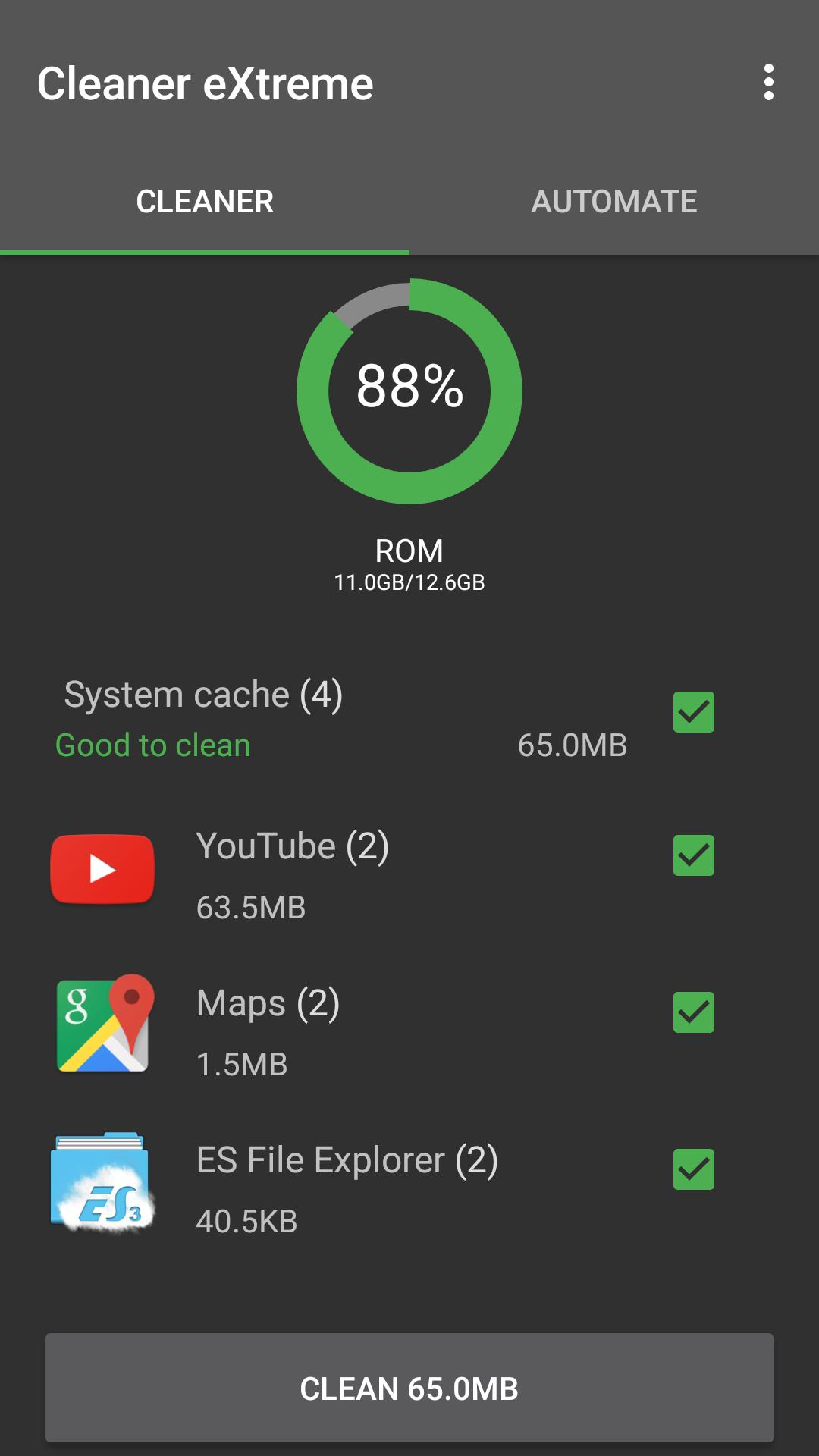This screenshot has width=819, height=1456.
Task: Uncheck the System cache checkbox
Action: 693,712
